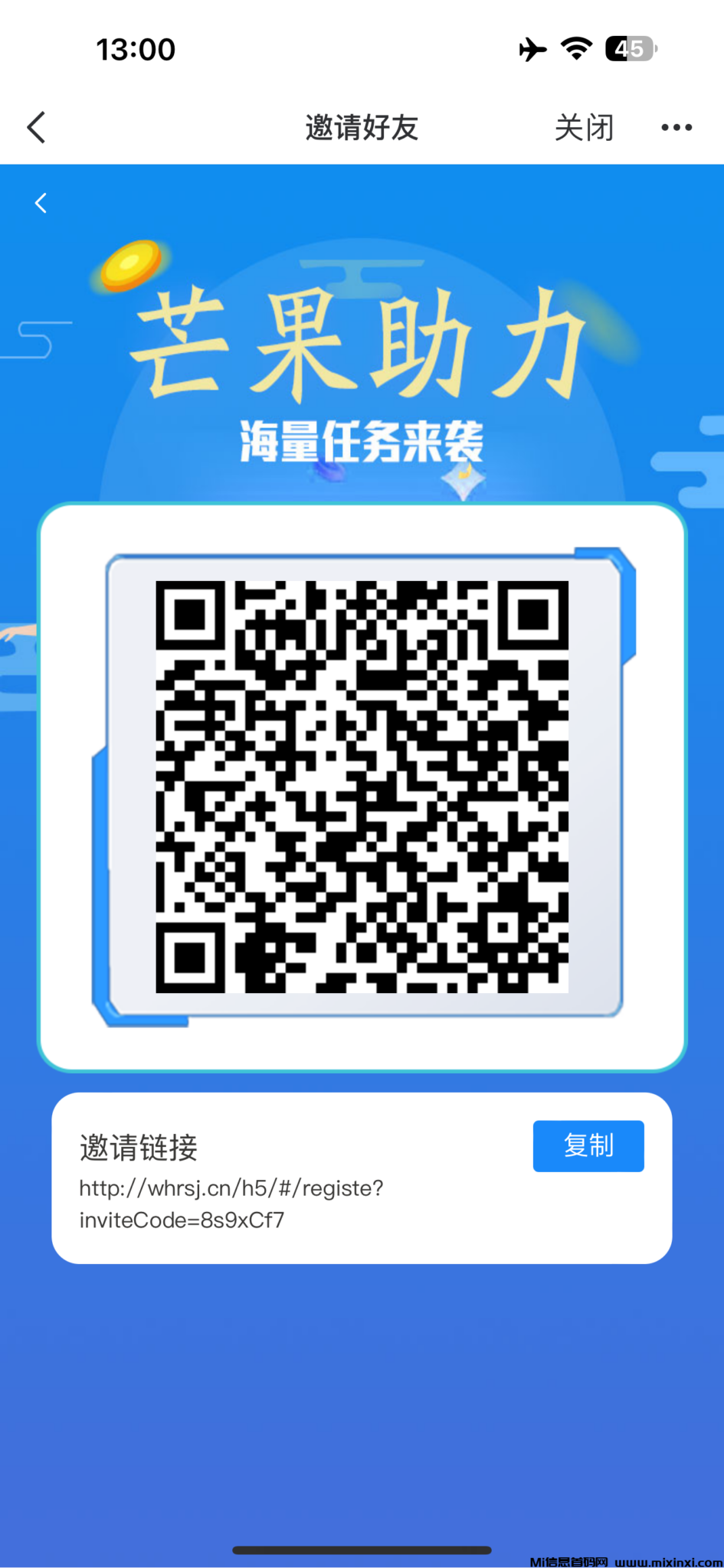The image size is (724, 1568).
Task: Tap the white back arrow on the blue banner
Action: pos(41,203)
